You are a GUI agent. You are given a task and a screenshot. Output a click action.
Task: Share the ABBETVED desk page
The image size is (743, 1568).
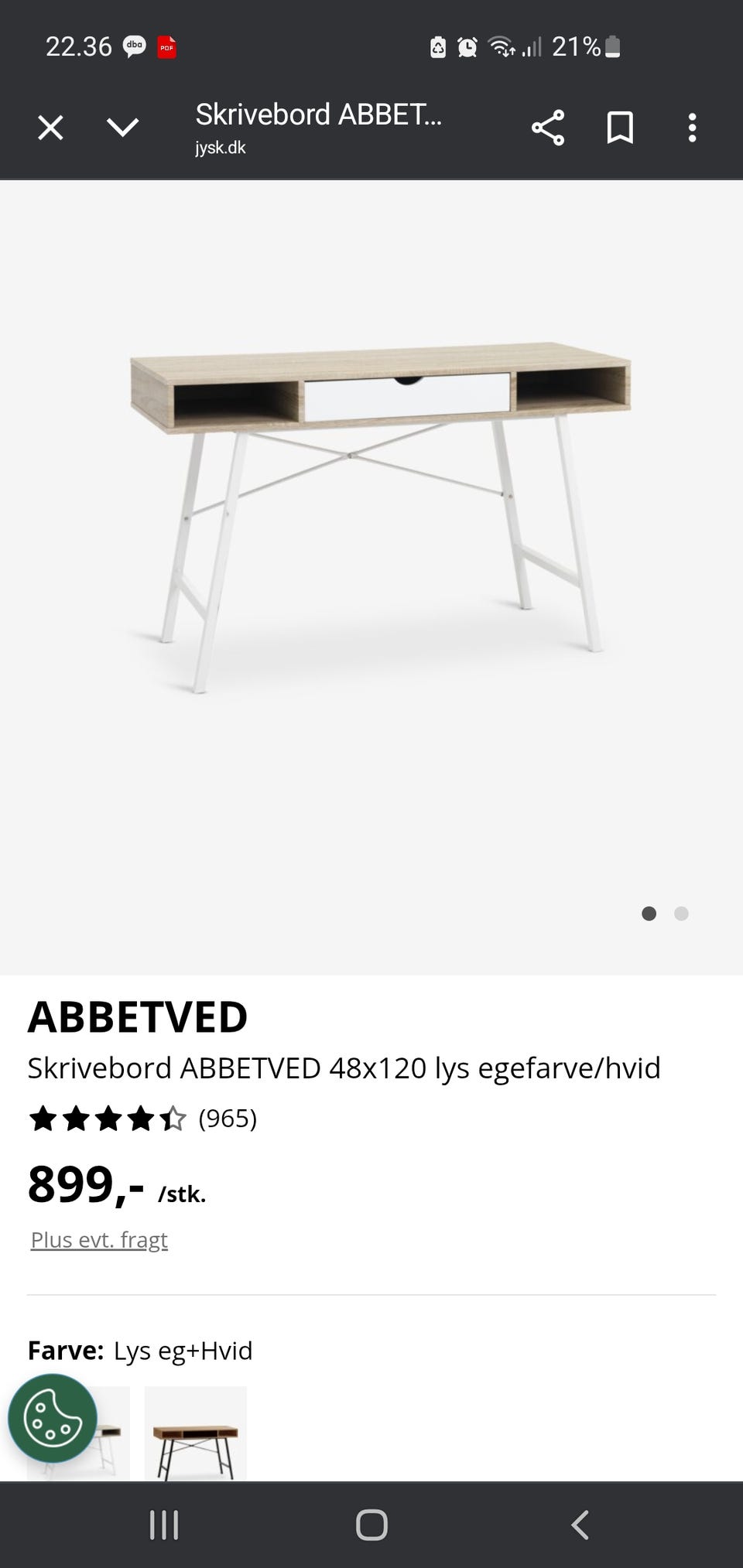point(548,128)
